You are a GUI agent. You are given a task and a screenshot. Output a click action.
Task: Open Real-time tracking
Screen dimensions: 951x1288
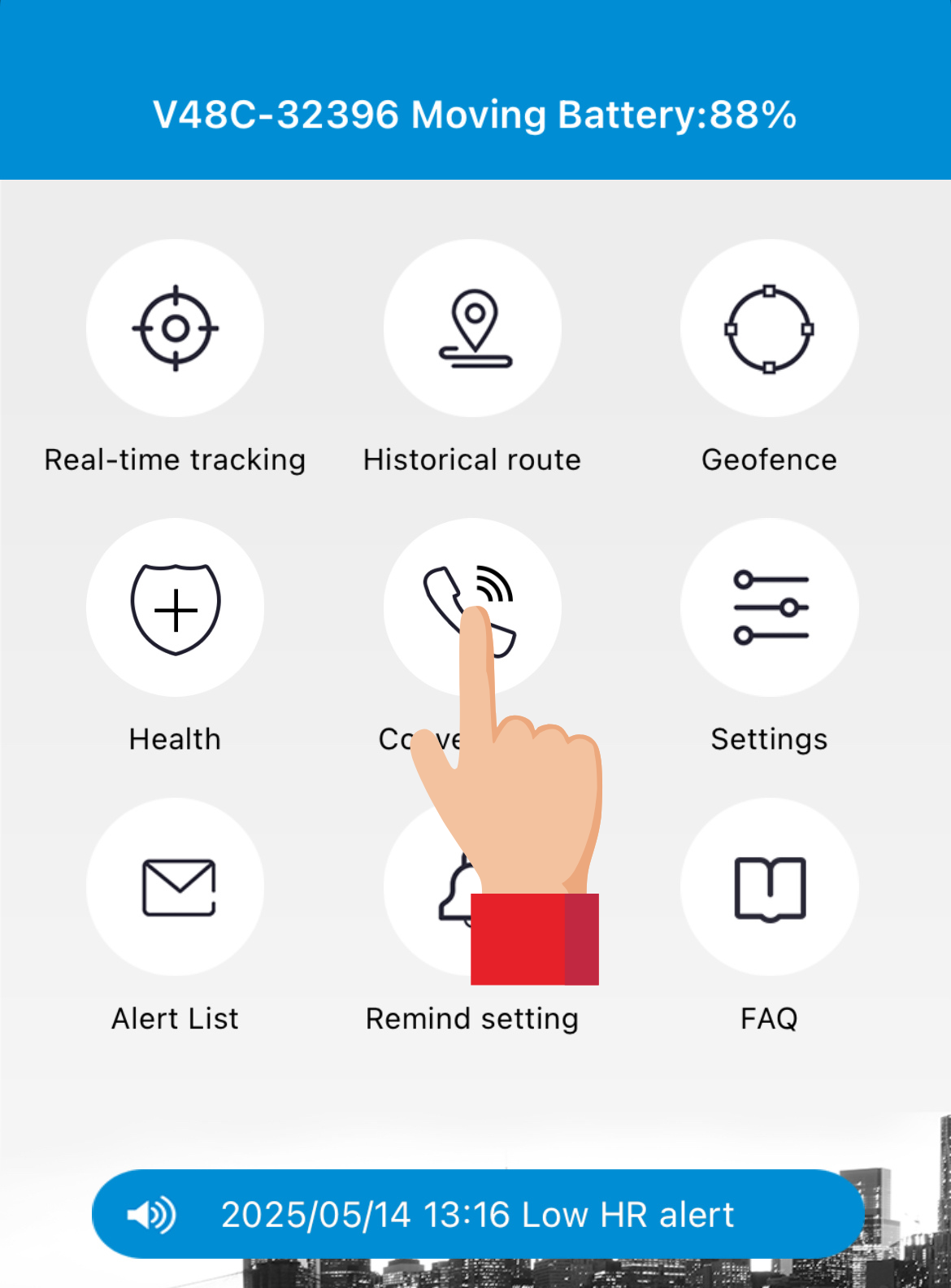pyautogui.click(x=175, y=329)
